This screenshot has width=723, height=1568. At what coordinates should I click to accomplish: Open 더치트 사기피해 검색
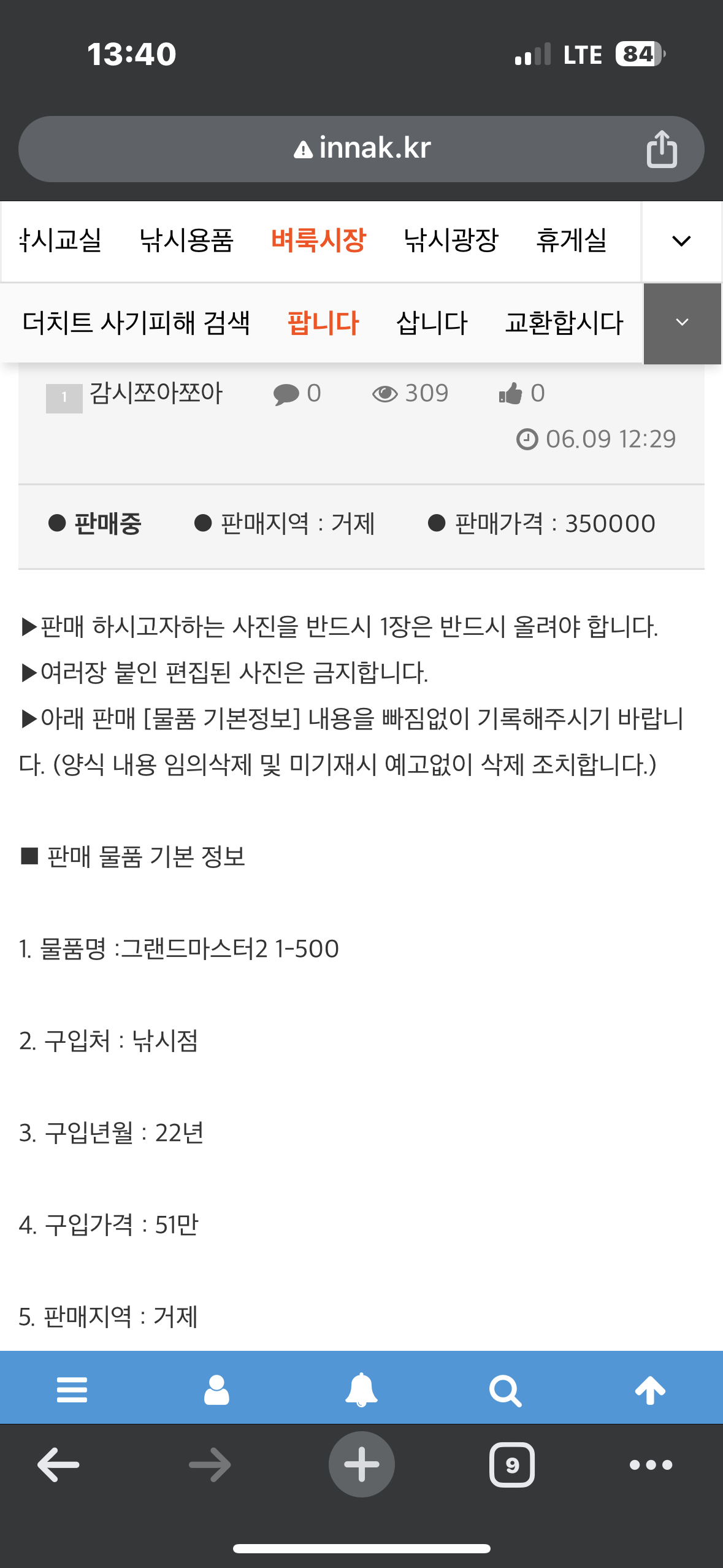[136, 323]
